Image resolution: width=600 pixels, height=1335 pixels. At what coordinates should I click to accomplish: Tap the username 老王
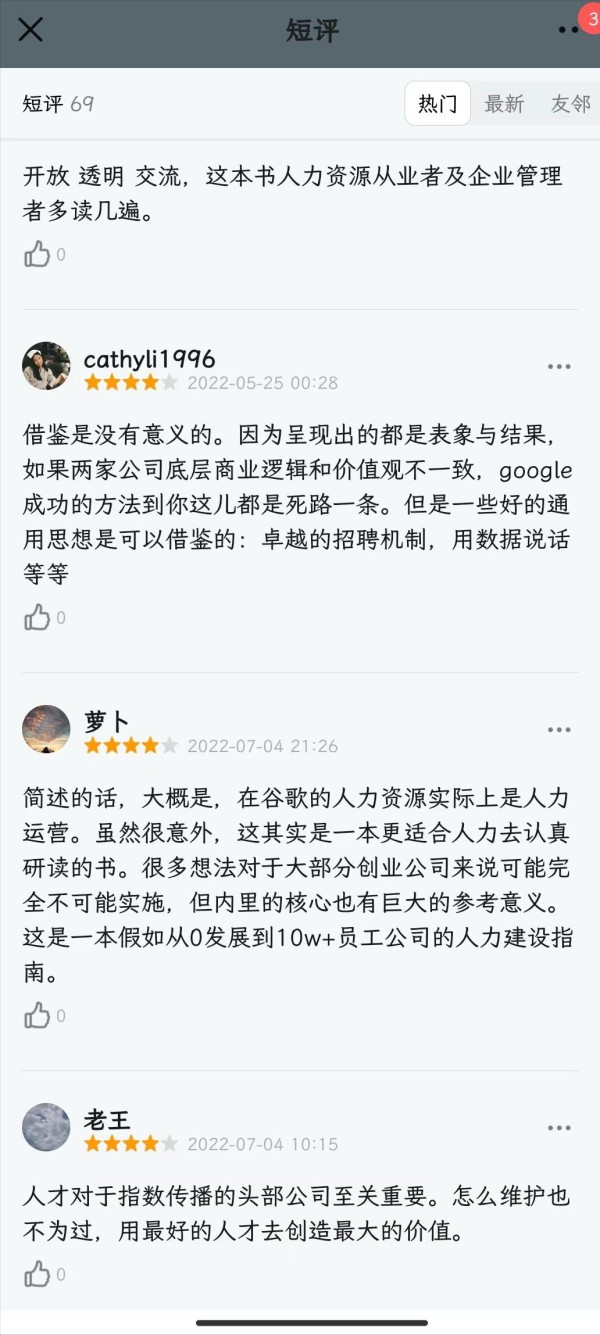[x=106, y=1120]
